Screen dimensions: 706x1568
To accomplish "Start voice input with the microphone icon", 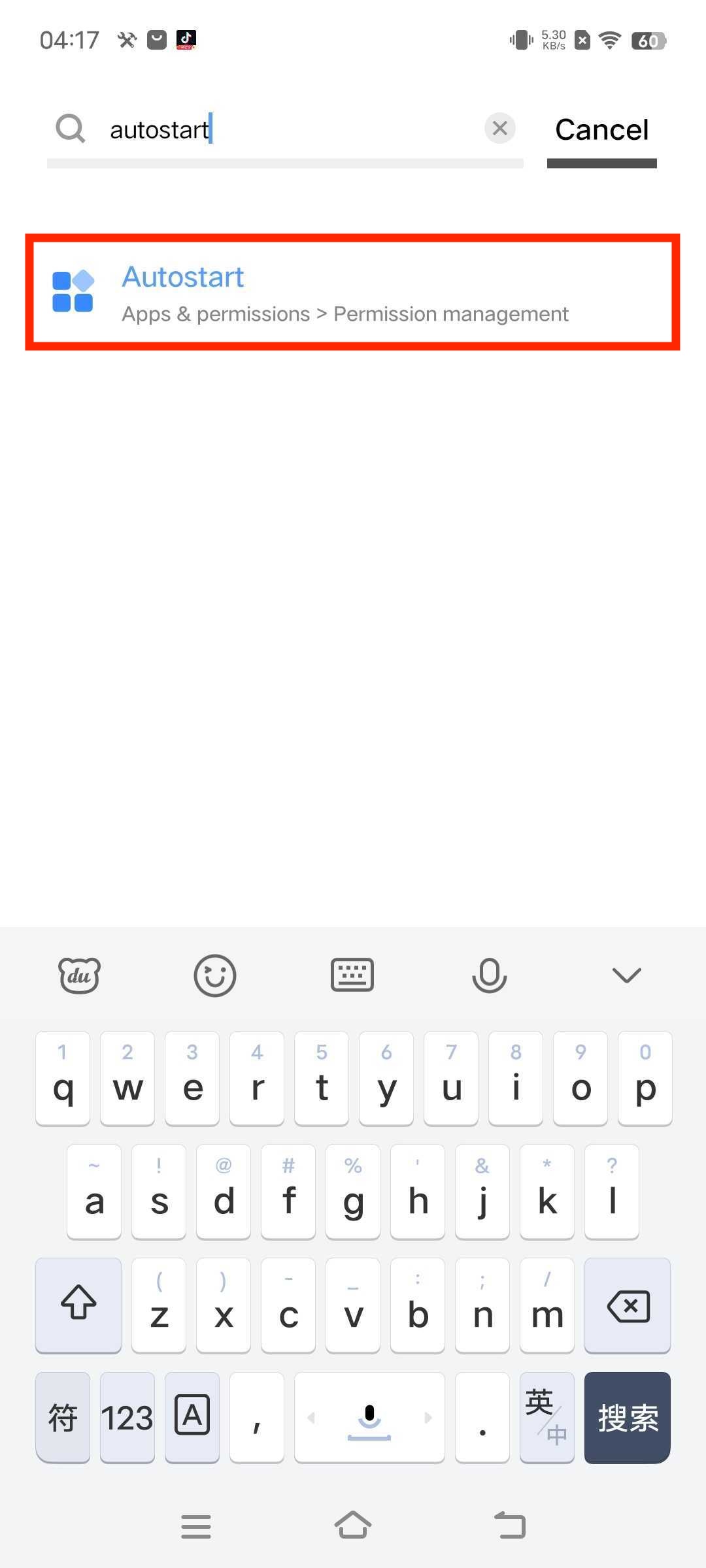I will coord(489,975).
